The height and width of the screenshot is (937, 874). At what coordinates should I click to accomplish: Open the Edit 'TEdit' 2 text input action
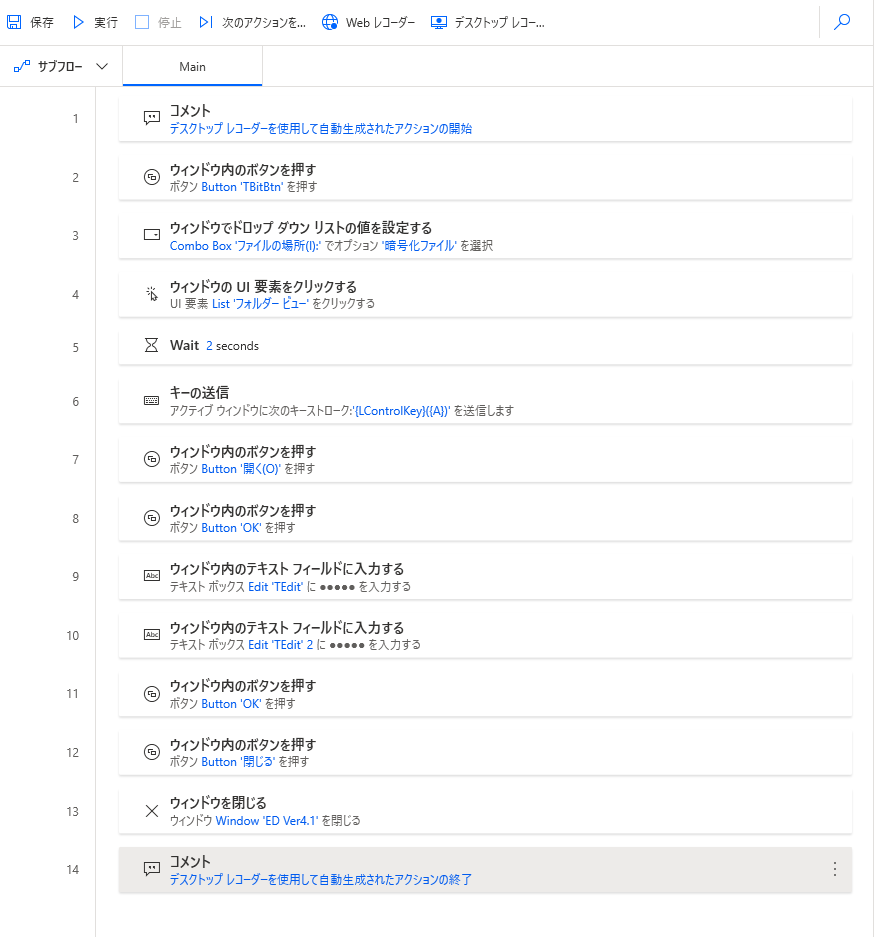point(485,635)
